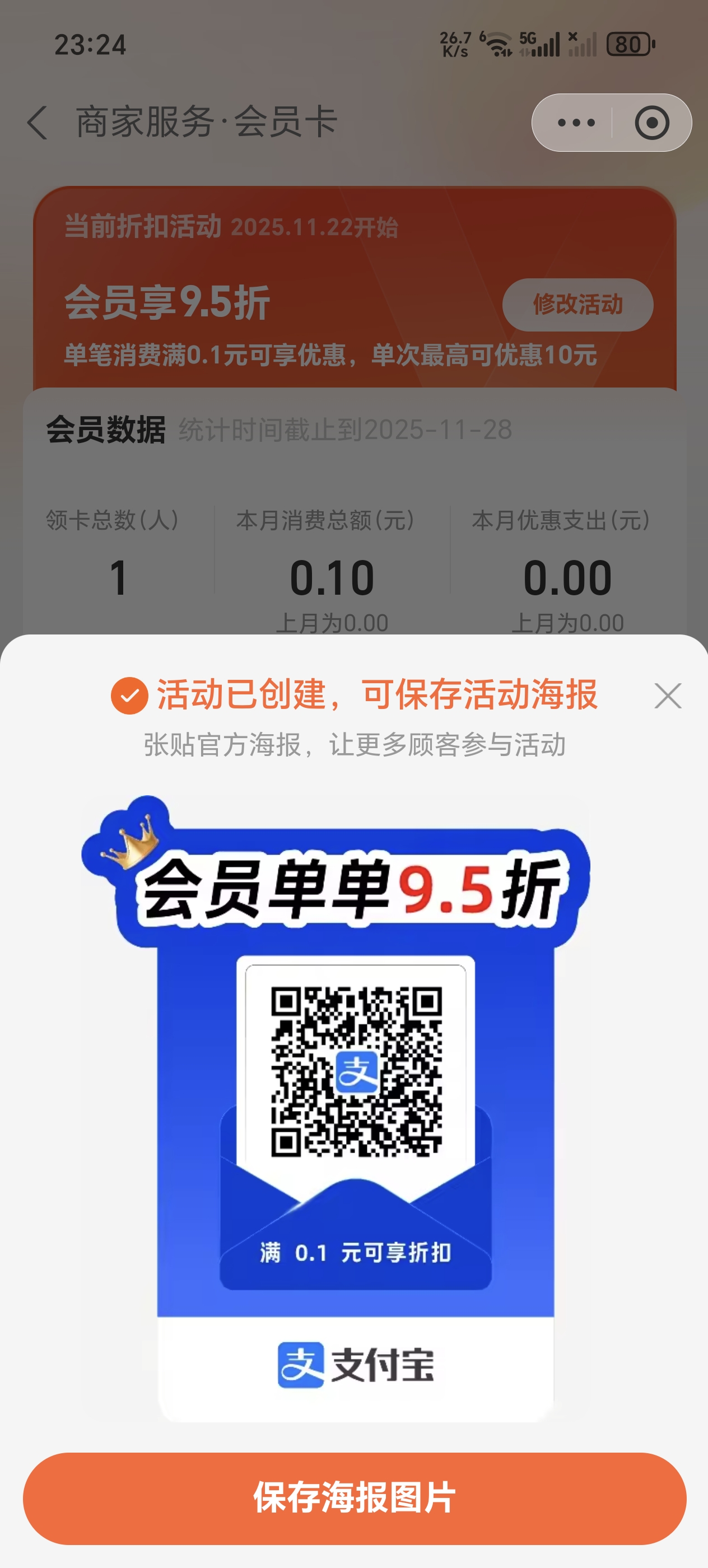Tap the 修改活动 button
This screenshot has width=708, height=1568.
pyautogui.click(x=577, y=304)
